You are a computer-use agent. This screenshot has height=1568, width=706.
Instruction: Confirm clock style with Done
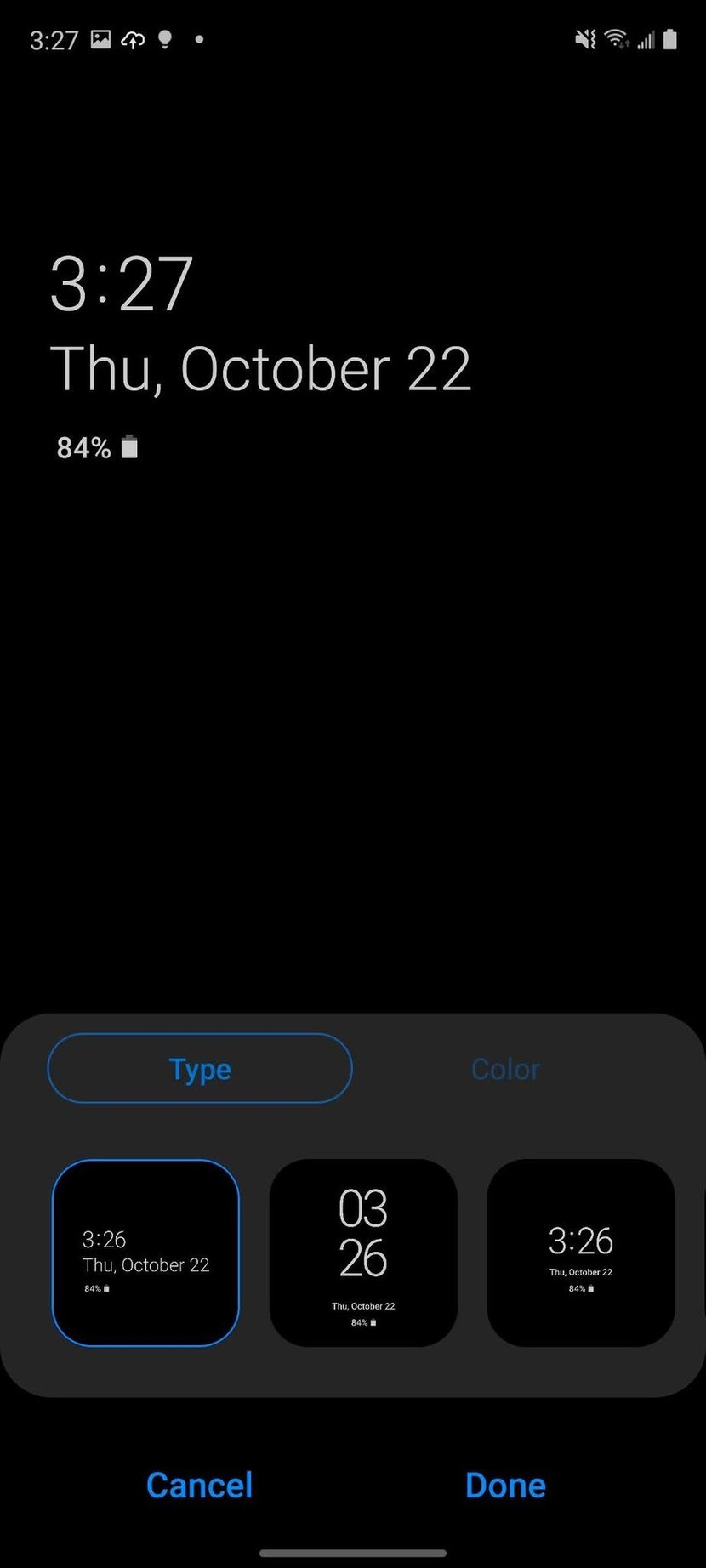click(x=505, y=1485)
